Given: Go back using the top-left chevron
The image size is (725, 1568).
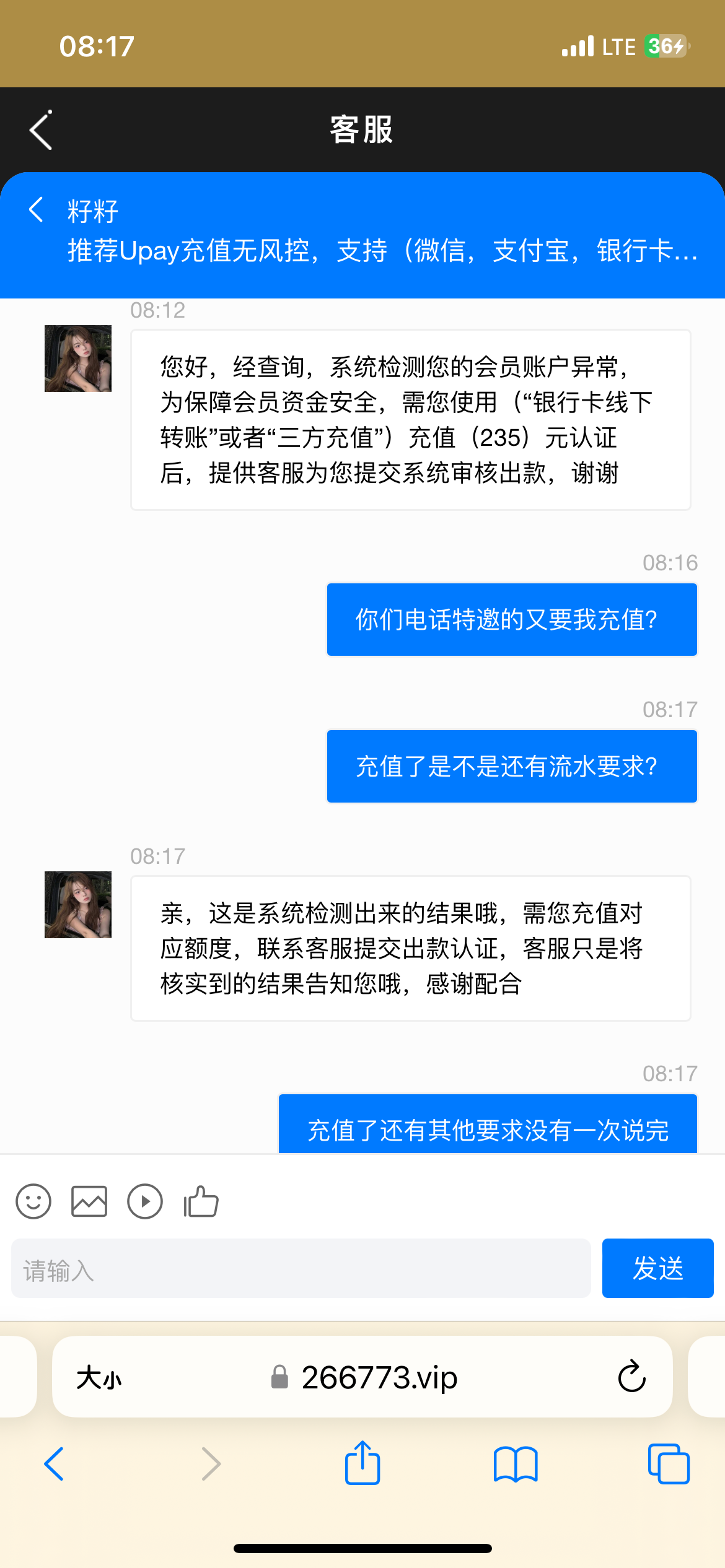Looking at the screenshot, I should click(x=40, y=131).
